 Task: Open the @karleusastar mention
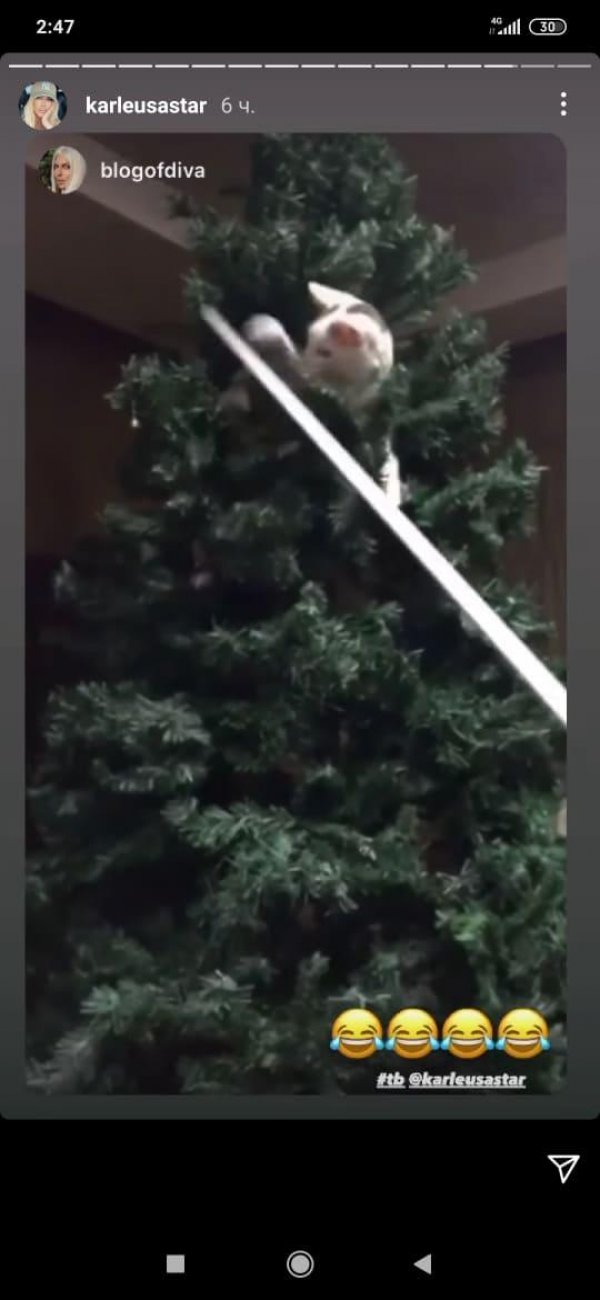(x=468, y=1080)
